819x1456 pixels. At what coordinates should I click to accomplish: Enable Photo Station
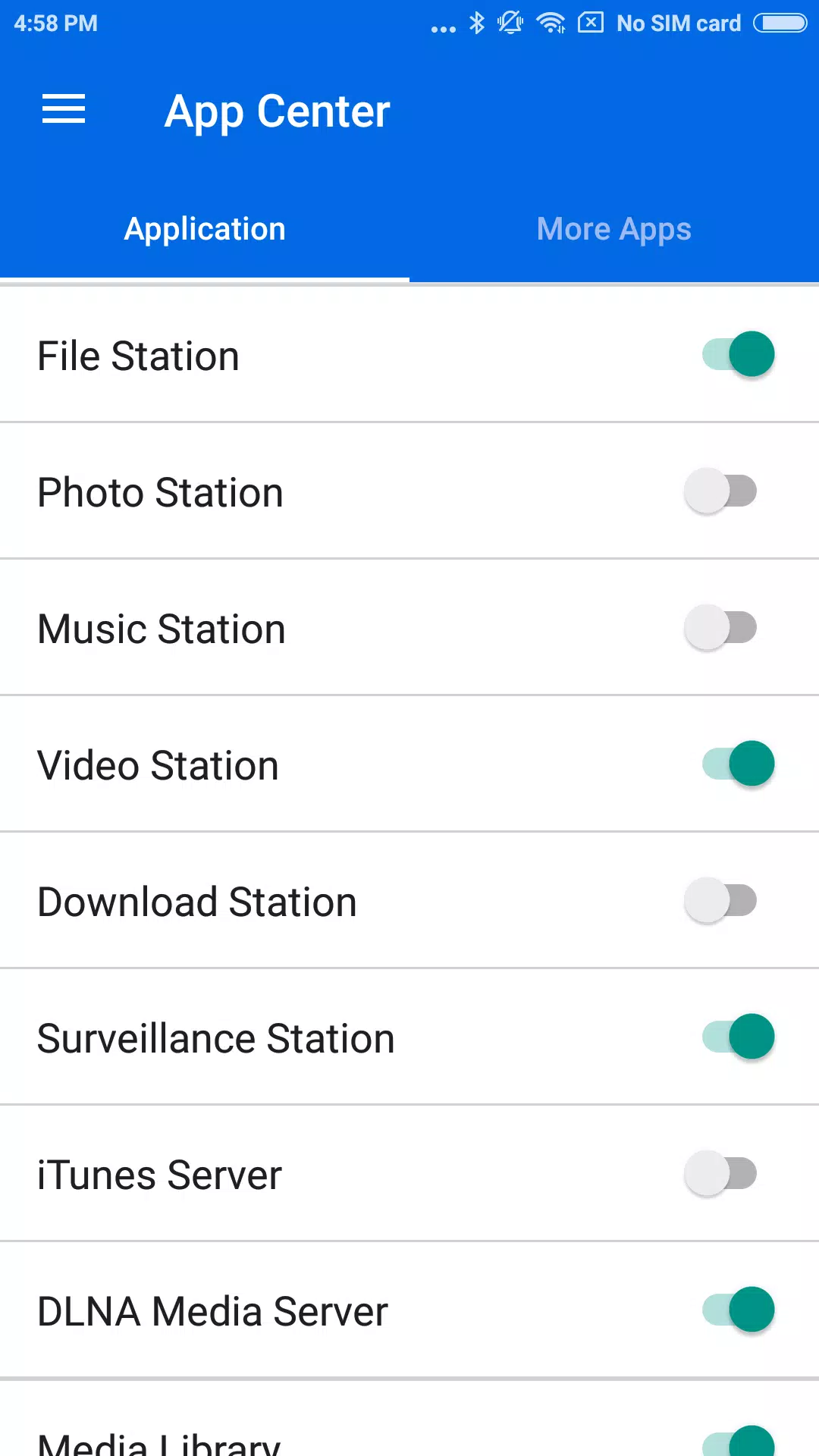(x=721, y=491)
